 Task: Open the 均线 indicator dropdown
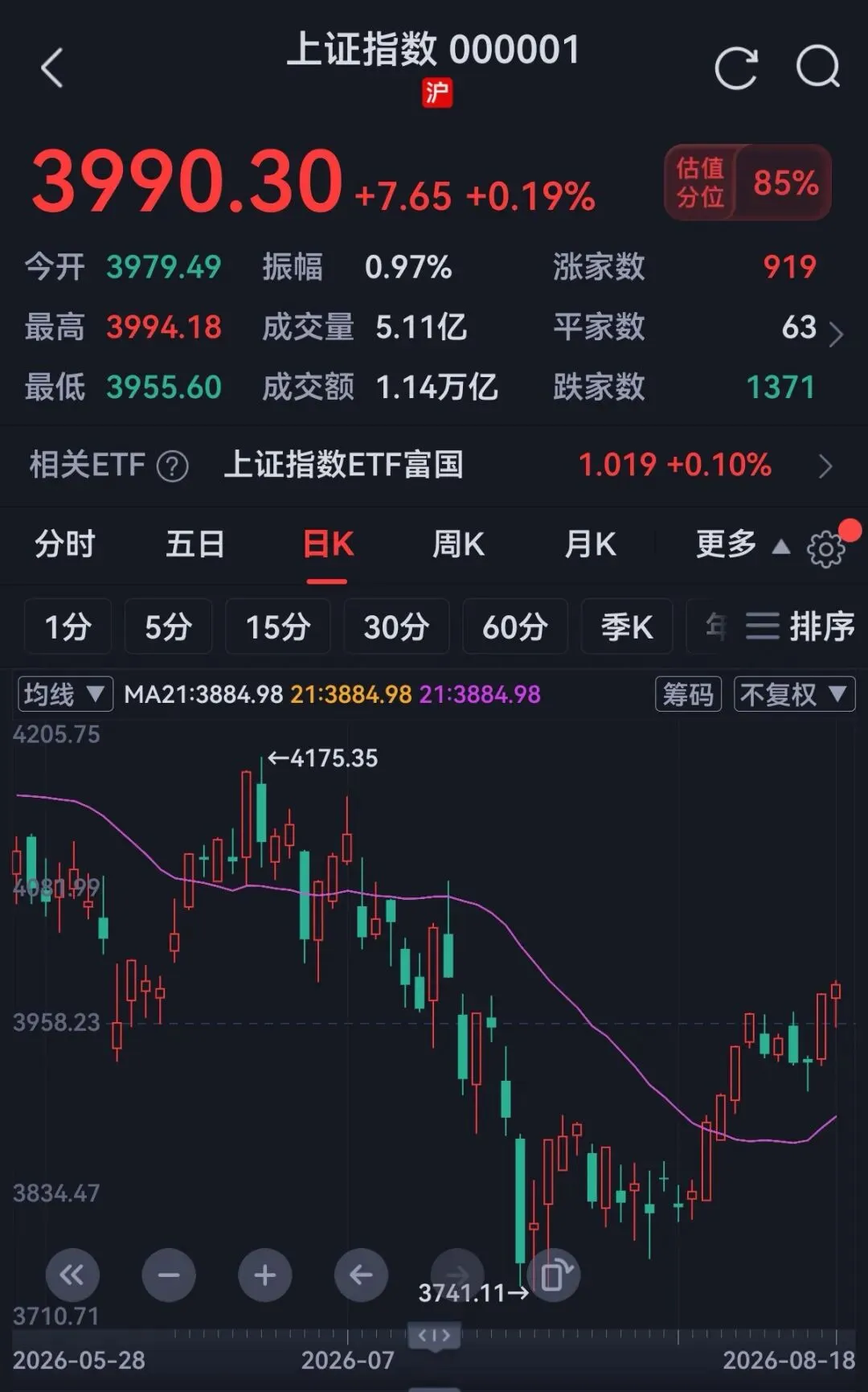[x=65, y=694]
